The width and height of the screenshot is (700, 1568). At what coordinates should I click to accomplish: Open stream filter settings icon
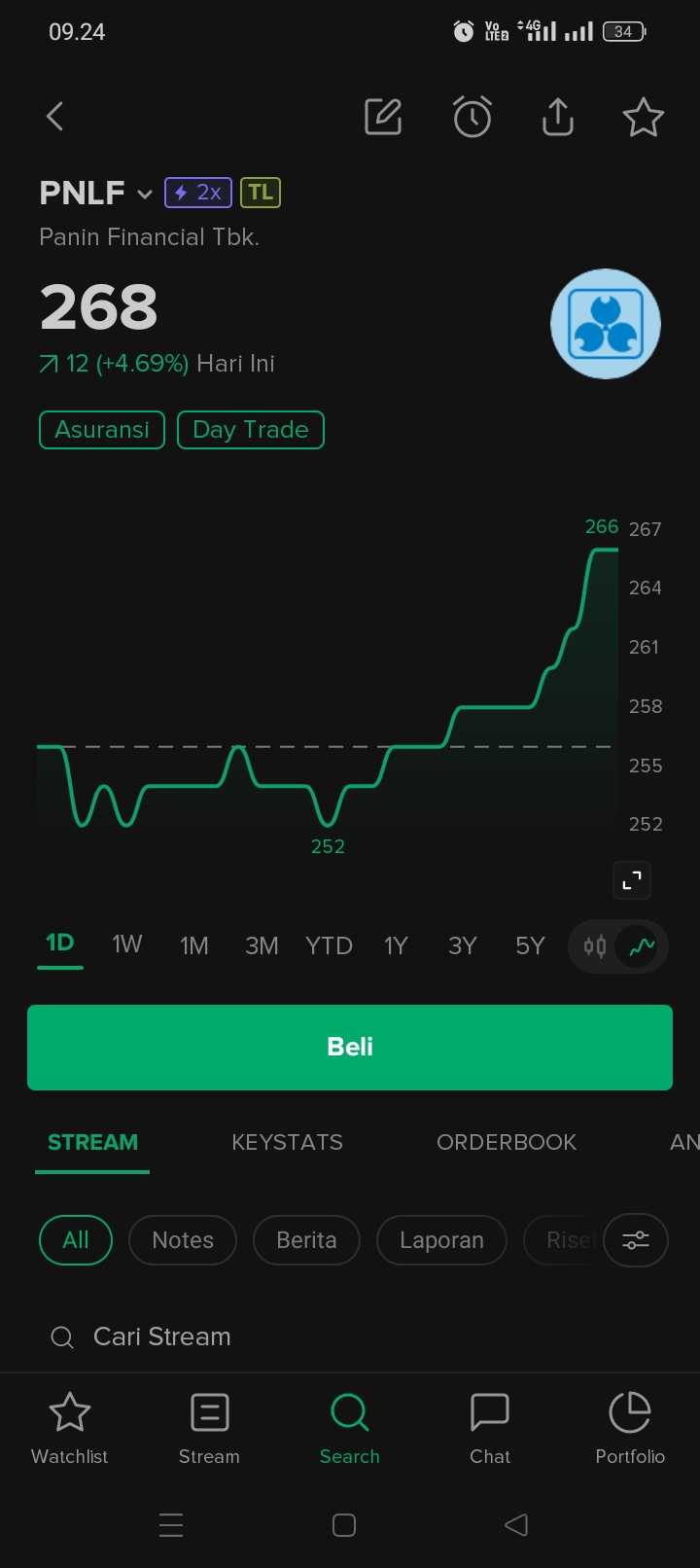tap(636, 1240)
